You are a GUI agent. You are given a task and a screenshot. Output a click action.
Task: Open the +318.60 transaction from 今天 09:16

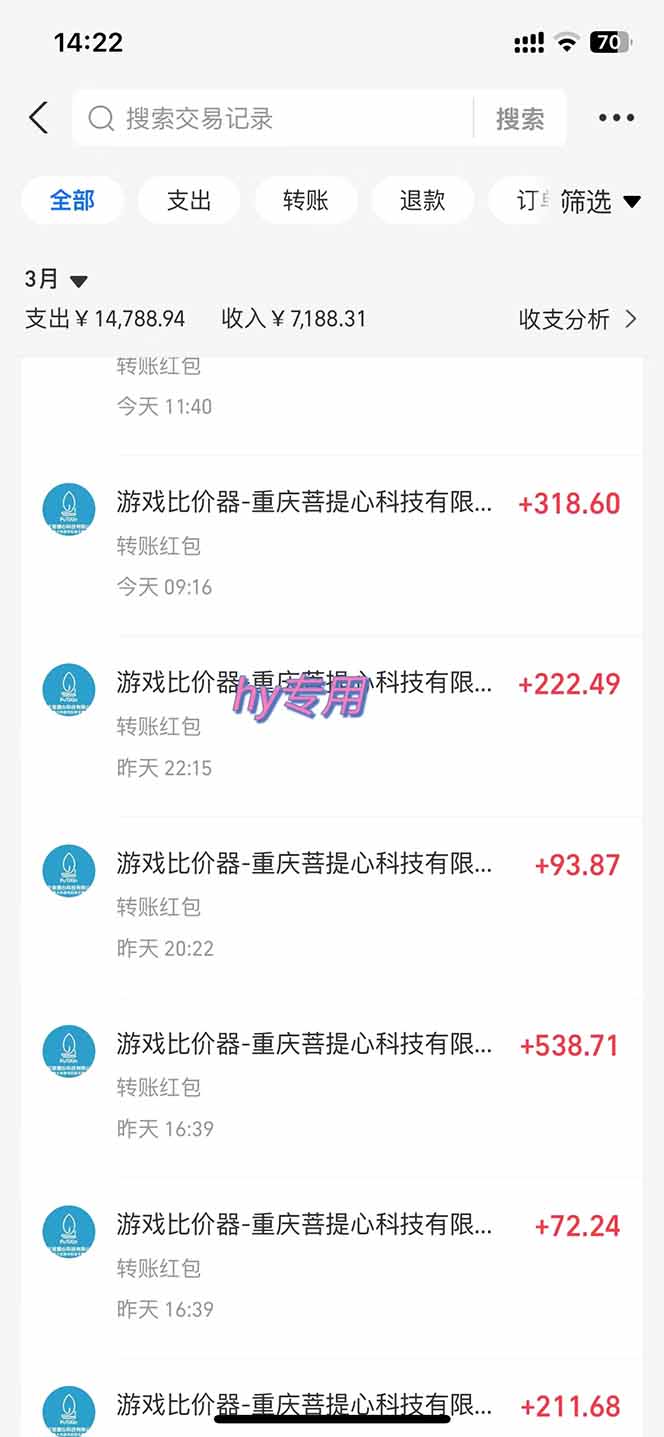tap(330, 544)
